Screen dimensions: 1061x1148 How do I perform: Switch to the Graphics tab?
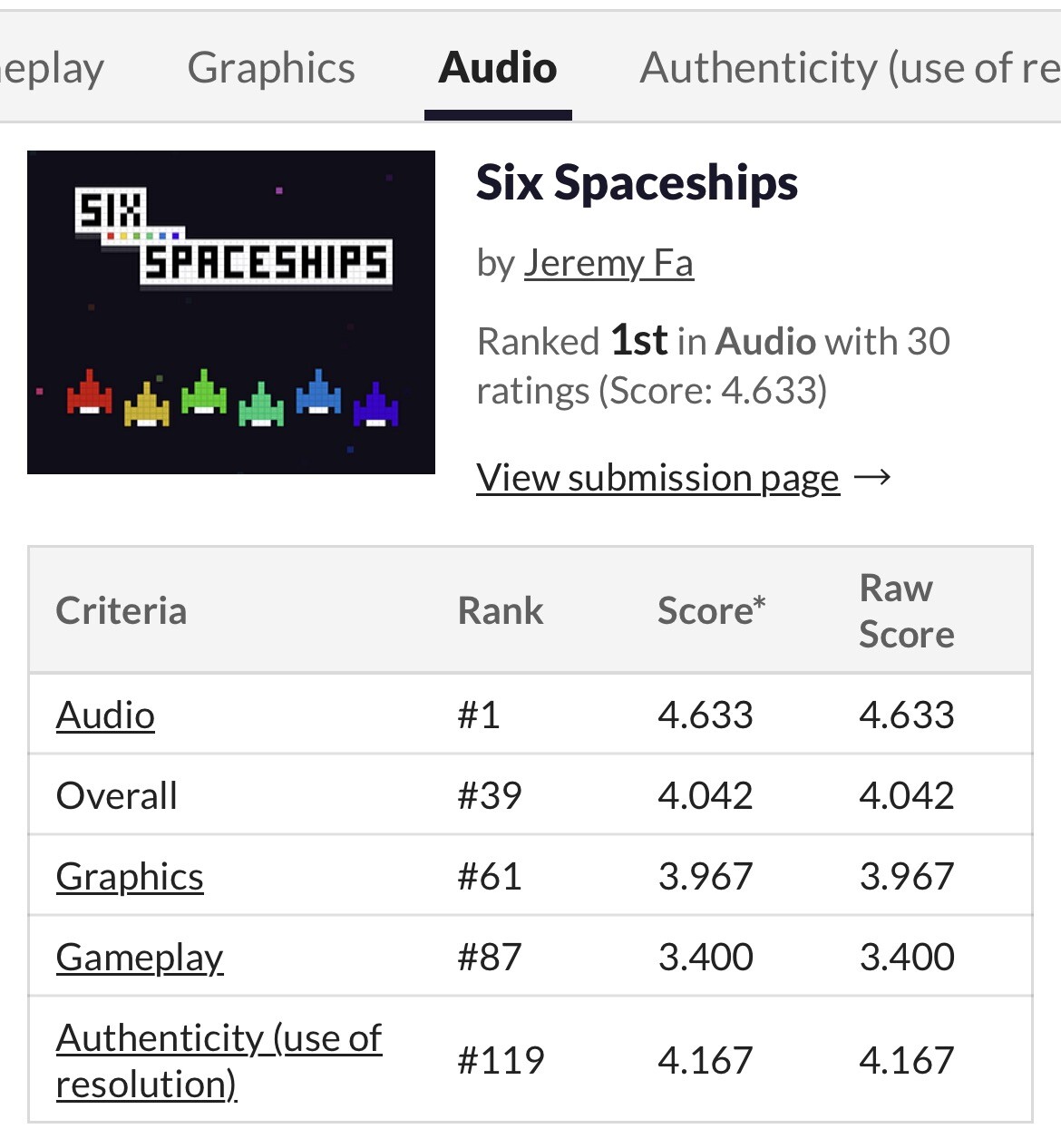[x=271, y=68]
